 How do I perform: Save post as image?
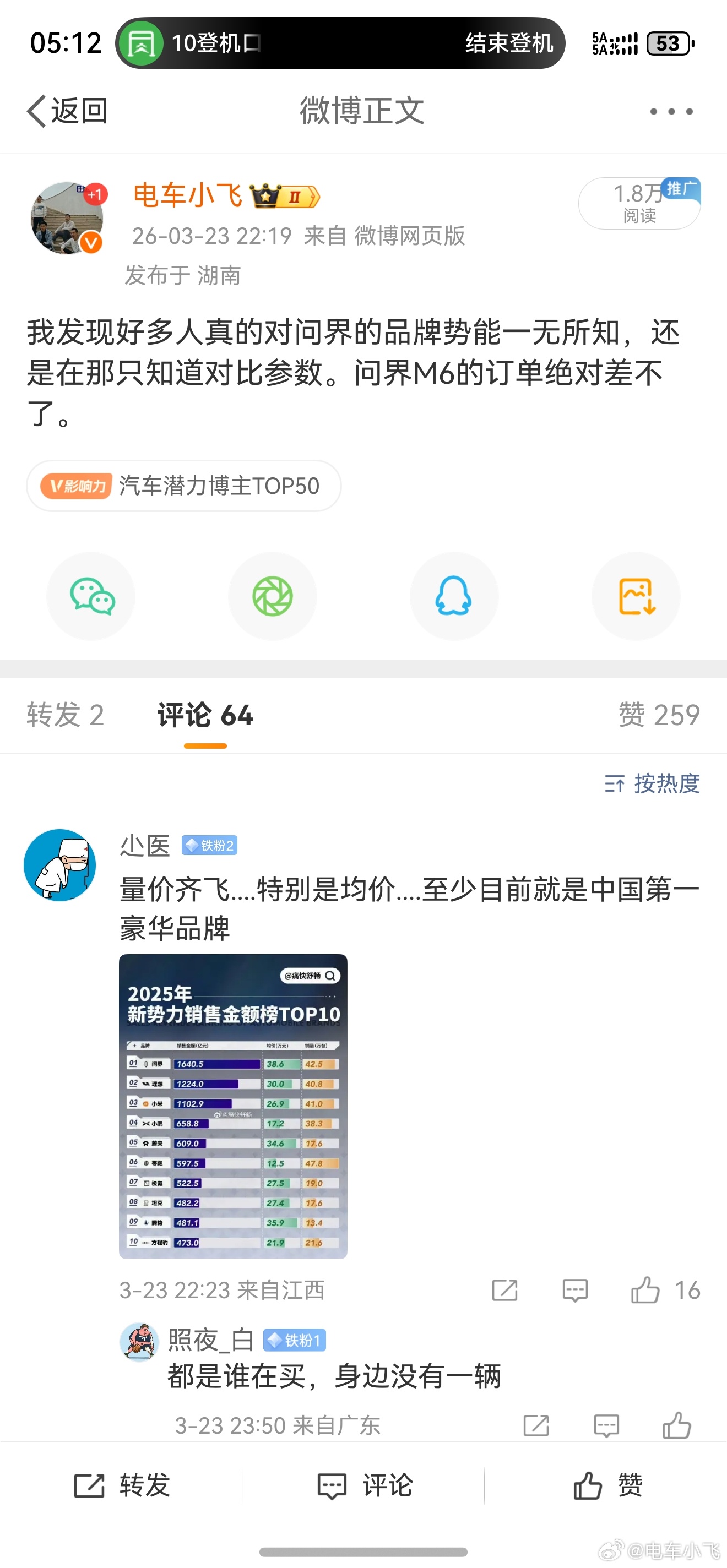(636, 596)
